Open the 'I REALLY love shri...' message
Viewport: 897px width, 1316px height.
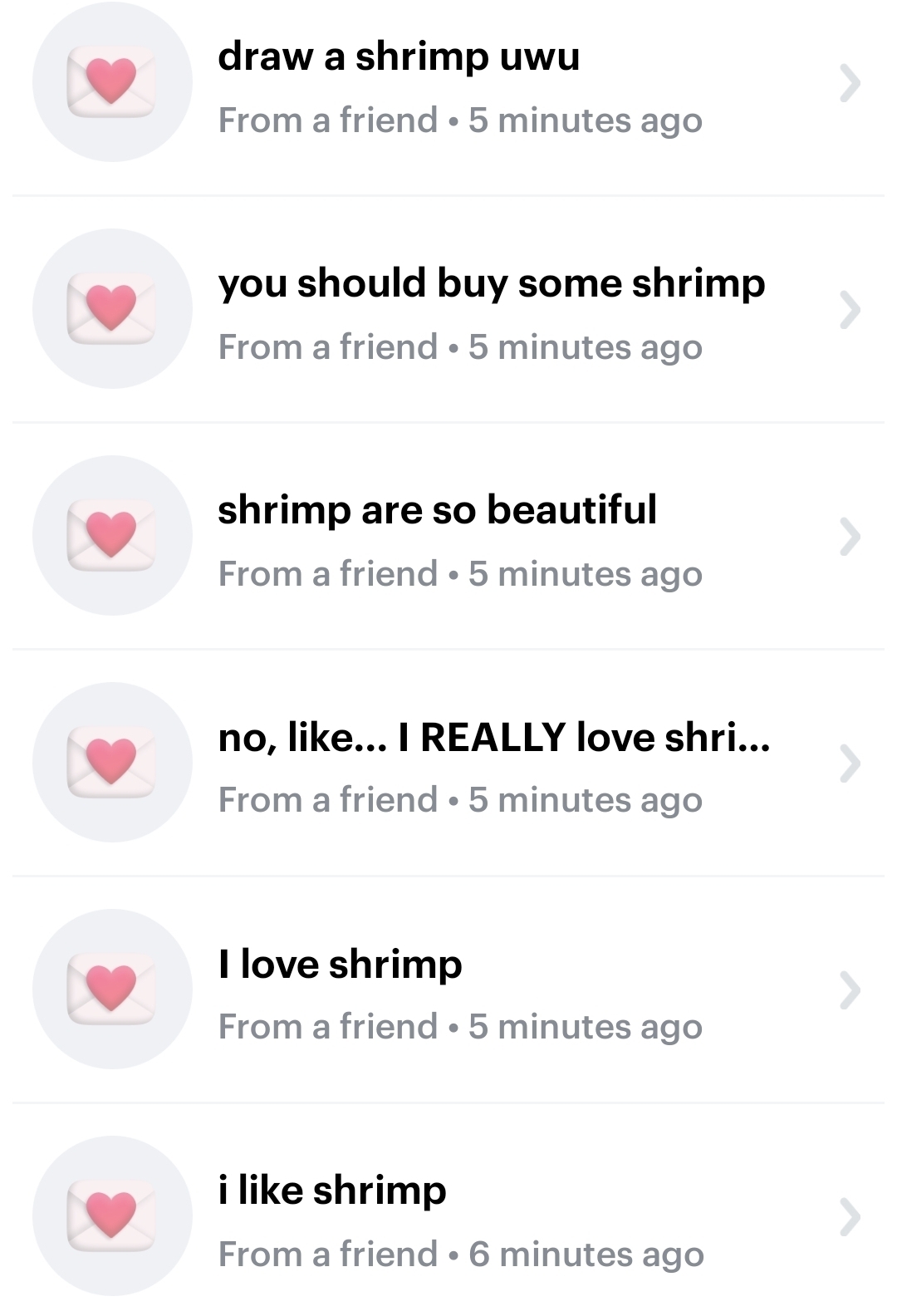click(448, 764)
